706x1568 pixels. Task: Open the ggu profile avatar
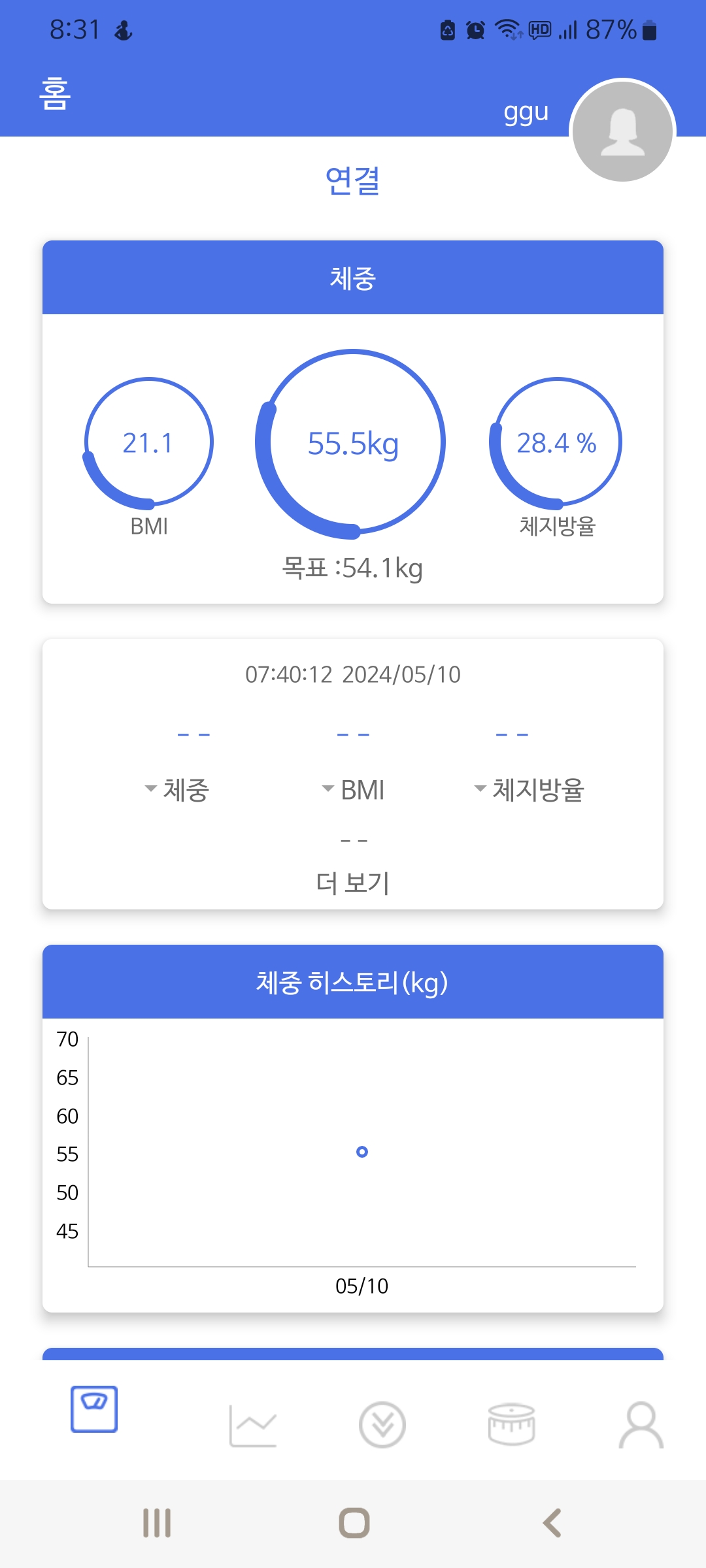point(622,131)
